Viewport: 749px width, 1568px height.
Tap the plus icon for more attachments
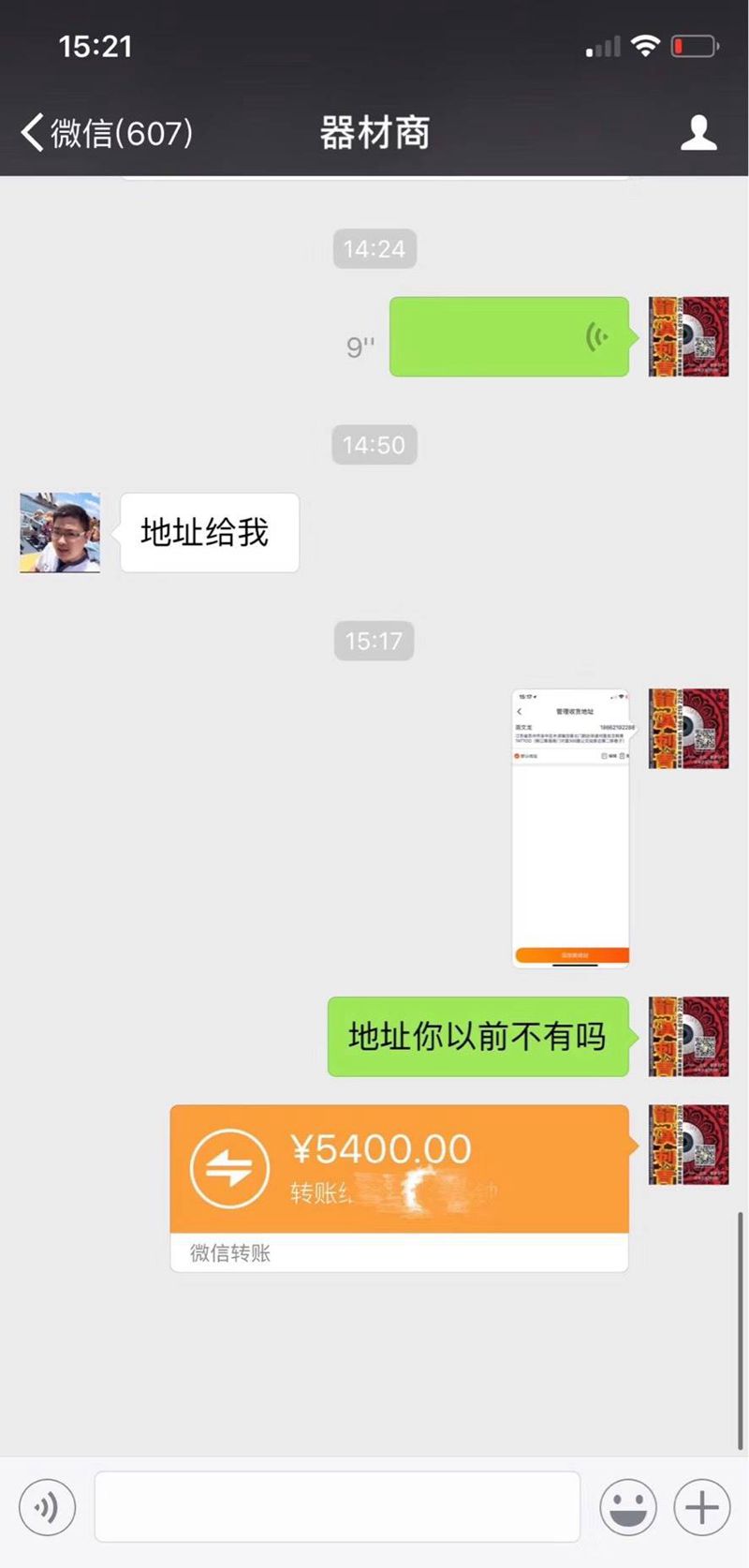[x=701, y=1506]
